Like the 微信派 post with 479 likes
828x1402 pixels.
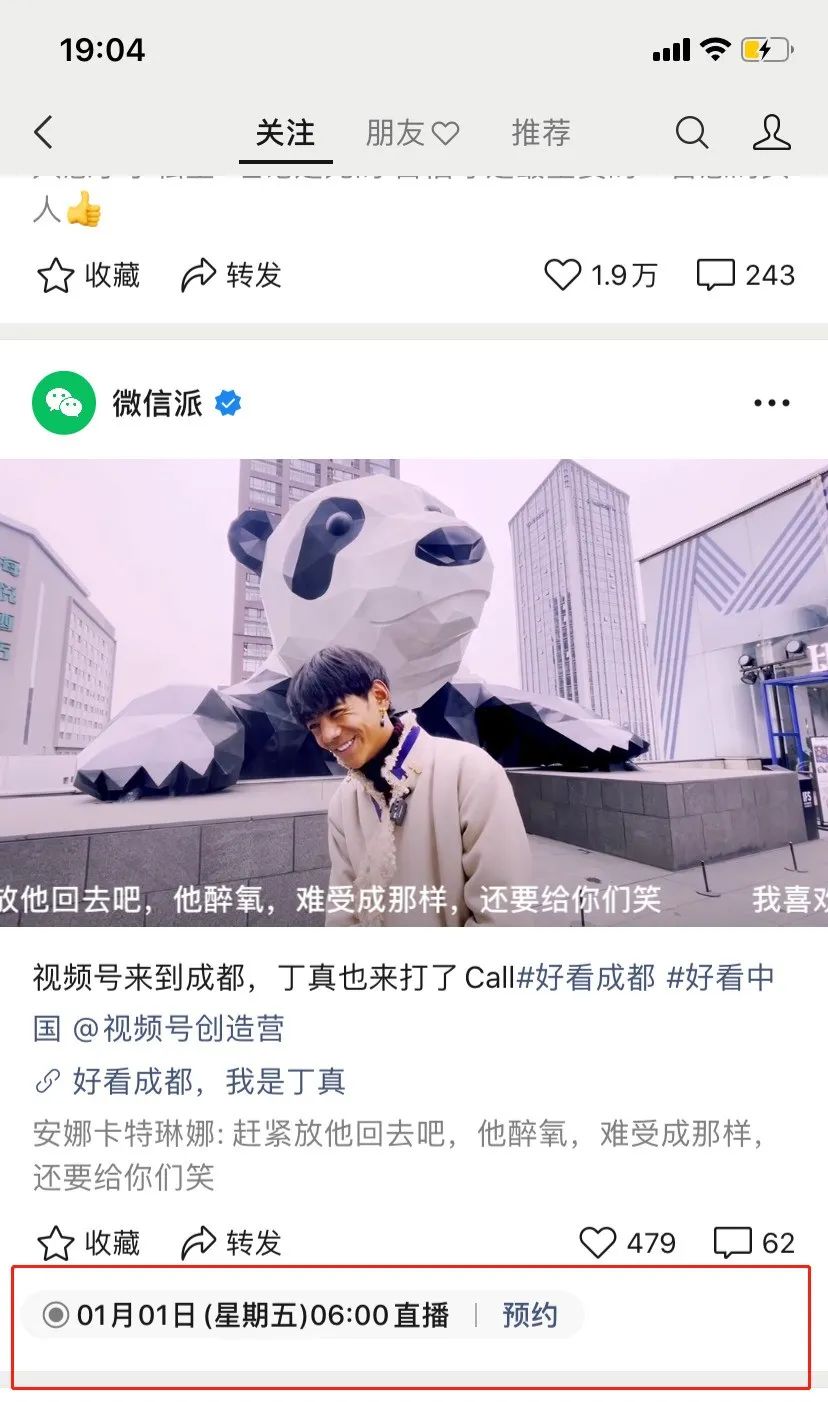[x=627, y=1243]
